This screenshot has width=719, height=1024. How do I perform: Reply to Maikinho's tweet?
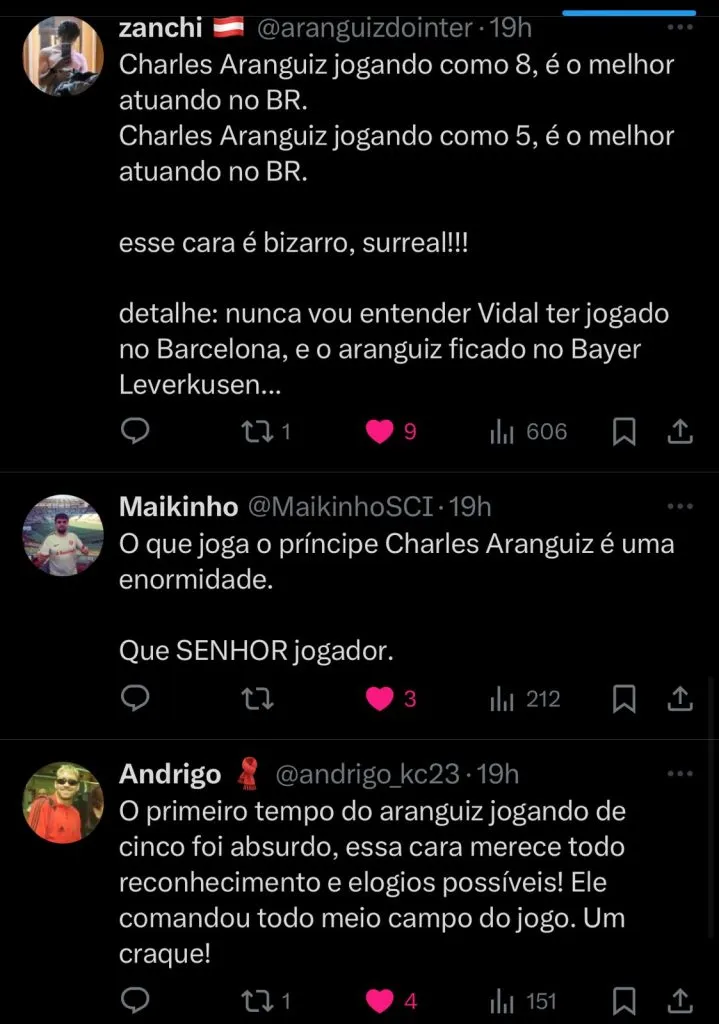point(135,699)
